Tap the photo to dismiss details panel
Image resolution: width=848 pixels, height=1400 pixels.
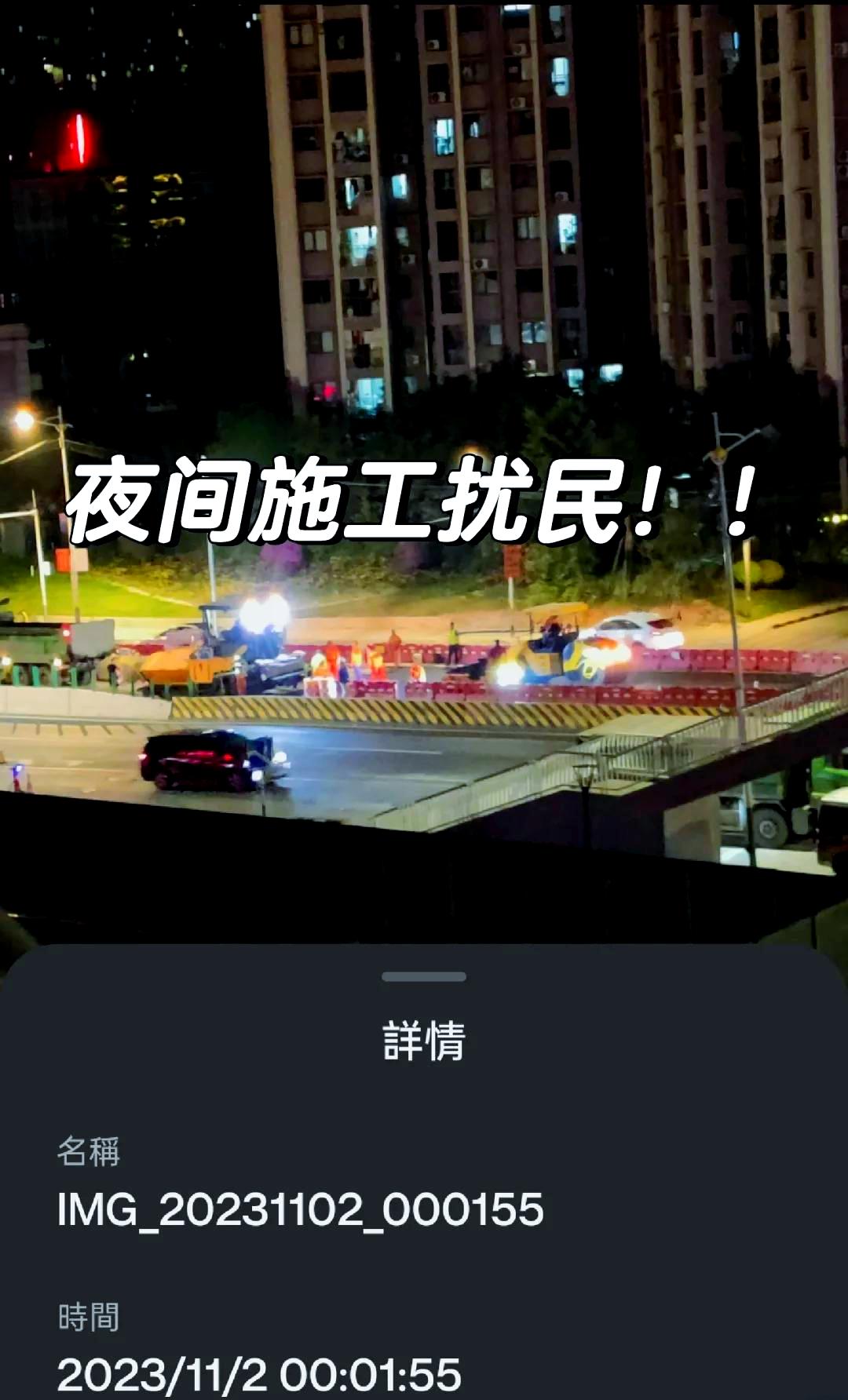tap(424, 314)
